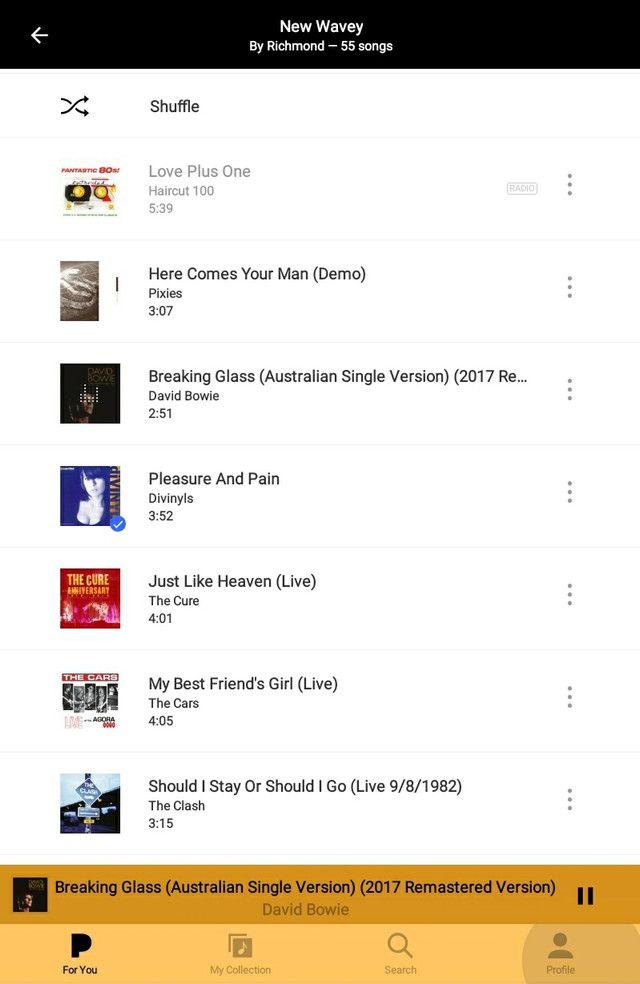Open the now playing David Bowie bar
Image resolution: width=640 pixels, height=984 pixels.
(305, 896)
